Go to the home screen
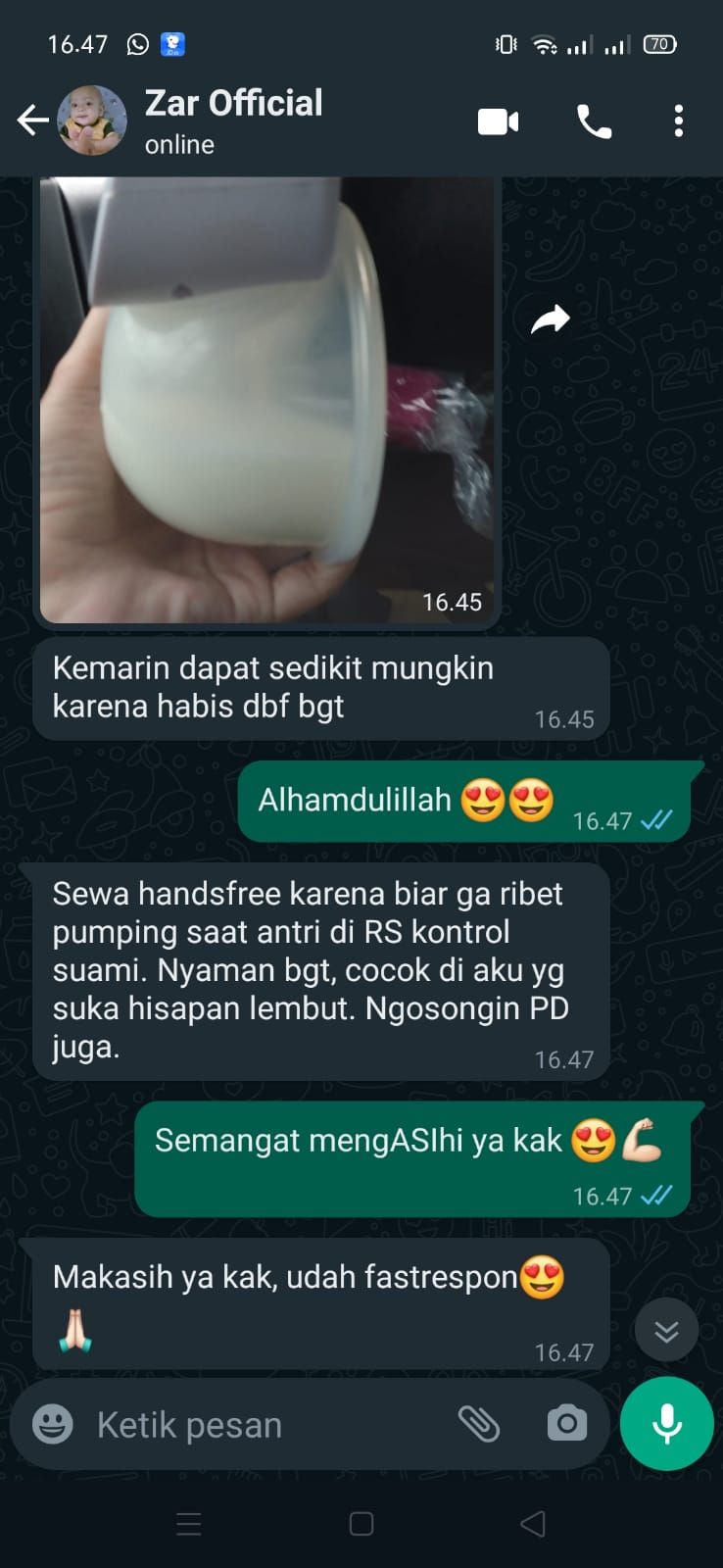The height and width of the screenshot is (1568, 723). click(361, 1524)
